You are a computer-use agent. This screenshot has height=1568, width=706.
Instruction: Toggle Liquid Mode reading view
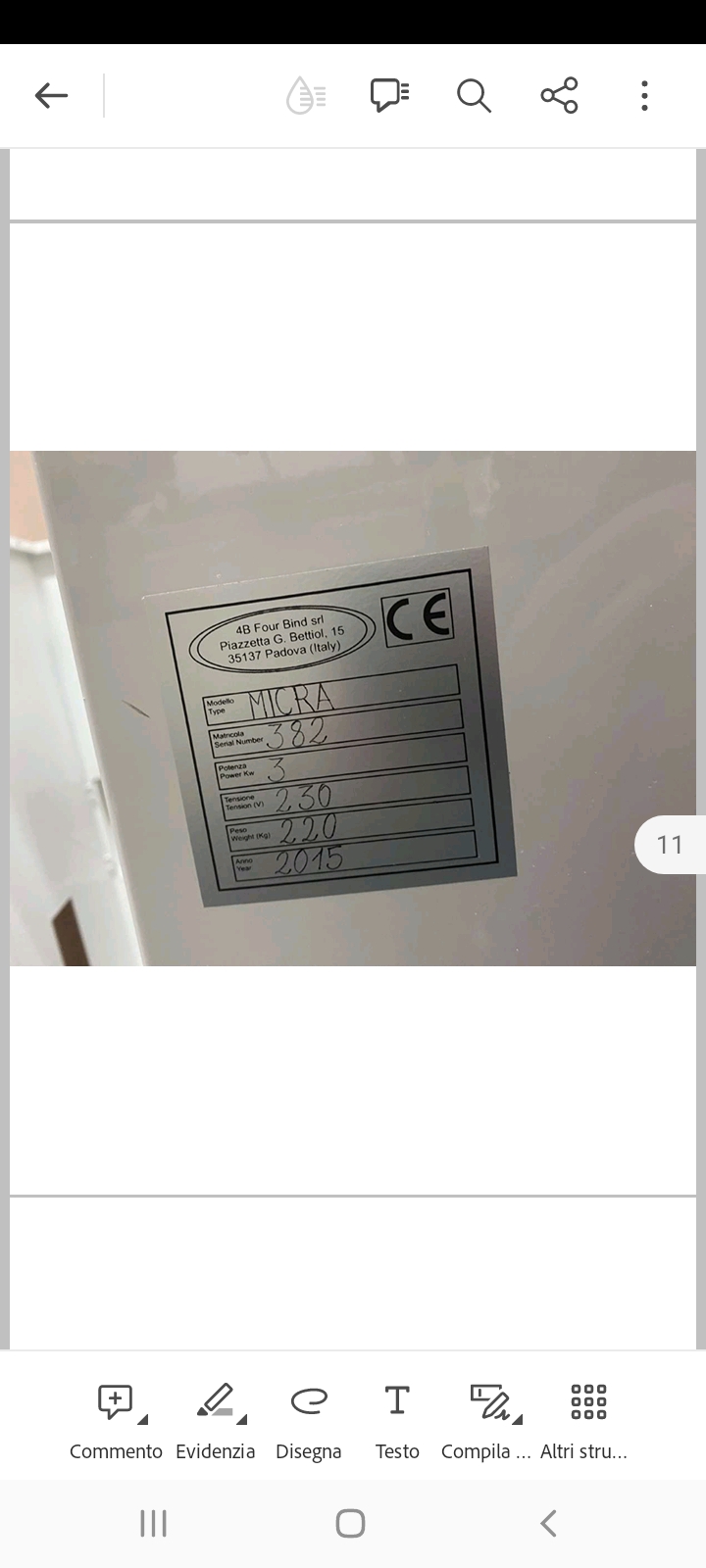[x=305, y=95]
